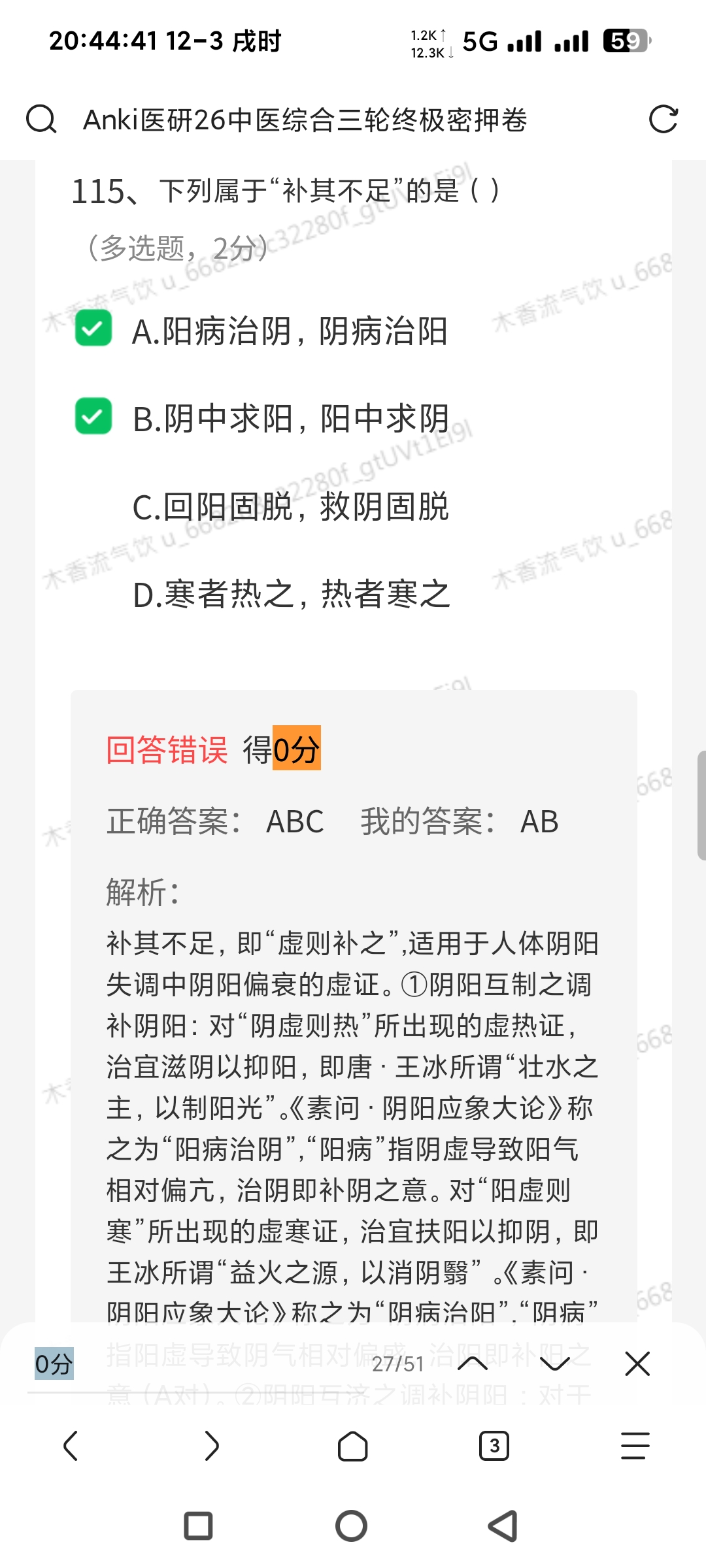Image resolution: width=706 pixels, height=1568 pixels.
Task: Tap the search magnifier icon
Action: (x=41, y=120)
